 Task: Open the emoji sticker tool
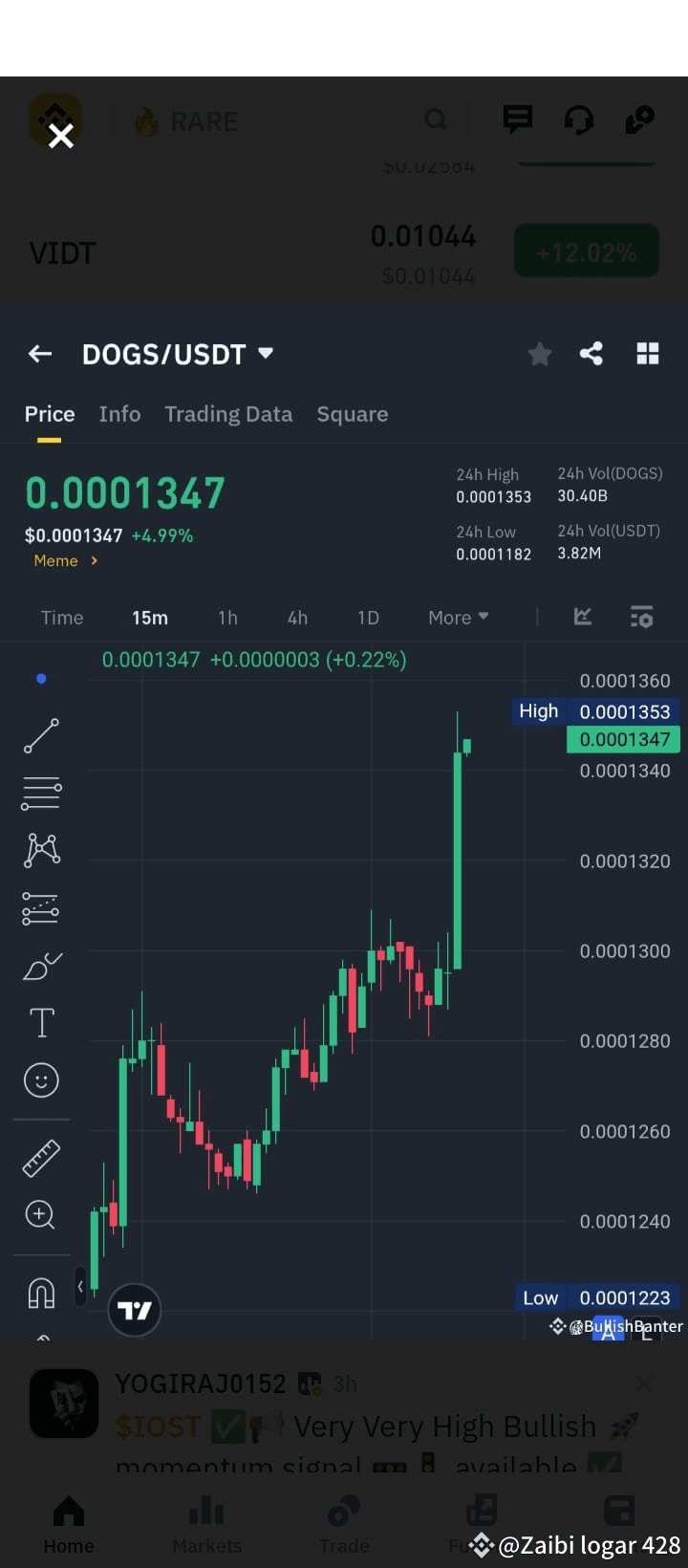(41, 1080)
